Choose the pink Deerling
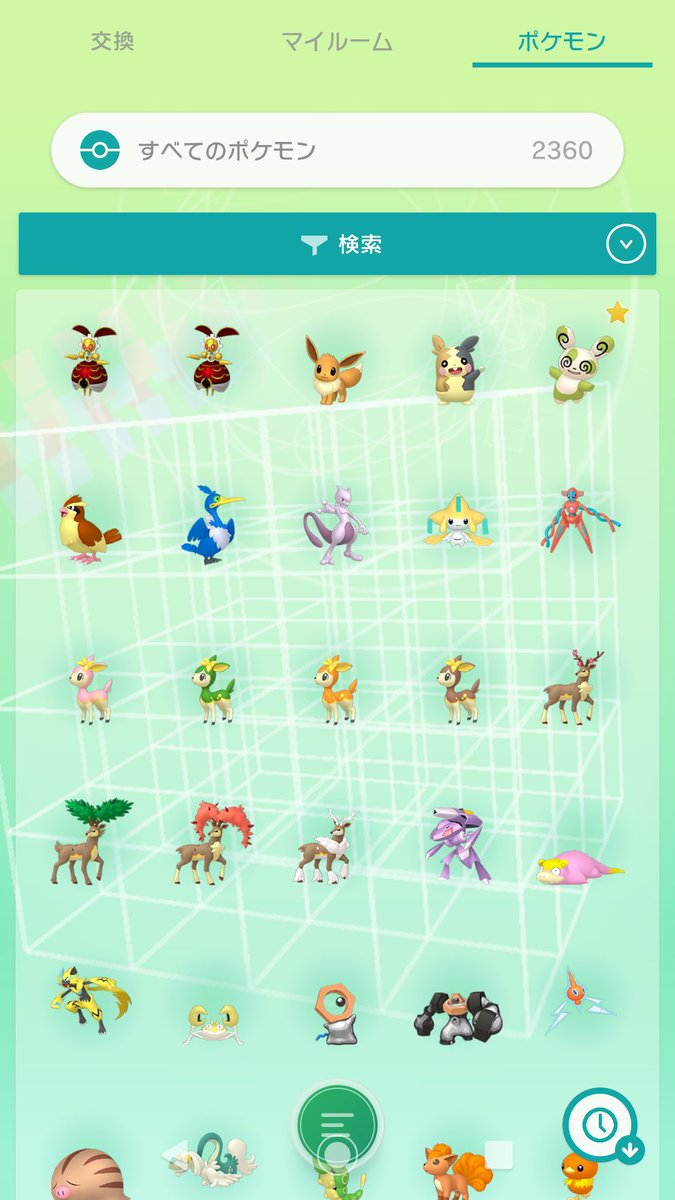This screenshot has height=1200, width=675. click(90, 688)
